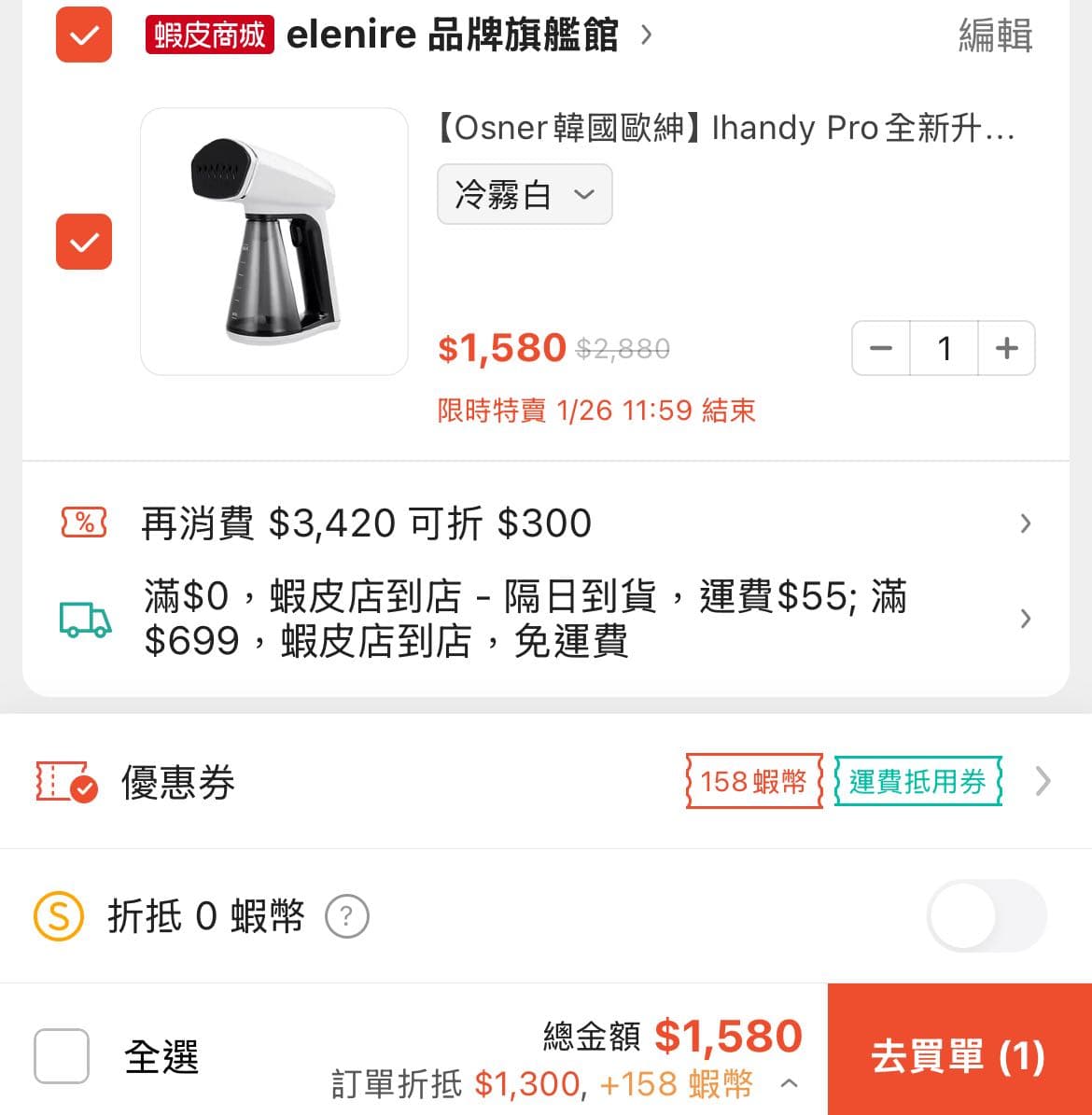
Task: Tap the 去買單 checkout button
Action: coord(959,1056)
